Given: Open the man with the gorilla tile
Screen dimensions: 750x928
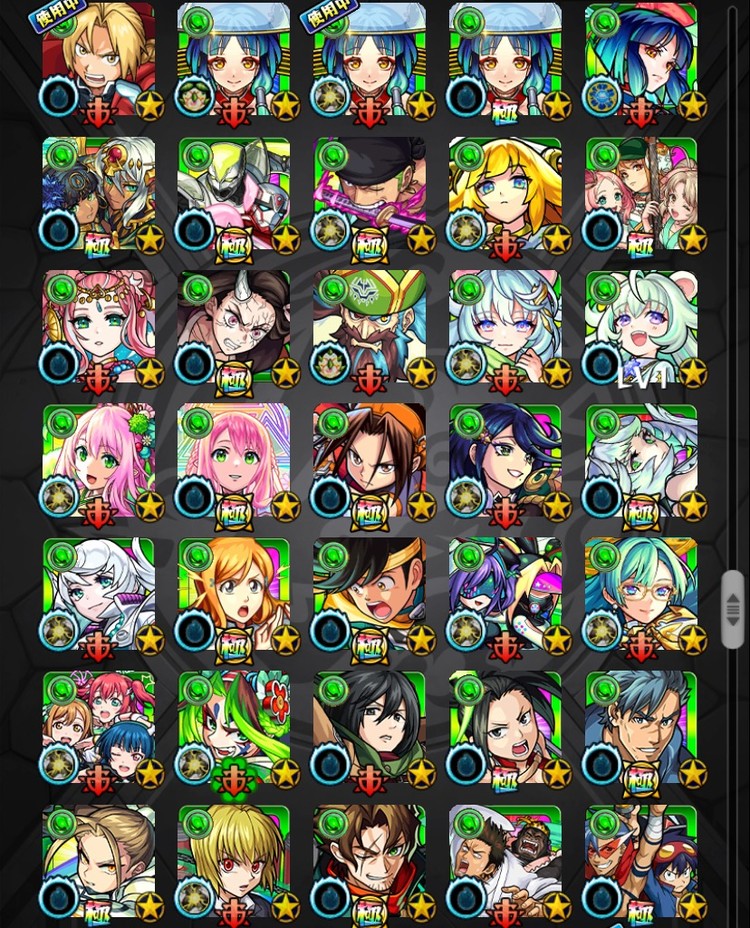Looking at the screenshot, I should (505, 862).
